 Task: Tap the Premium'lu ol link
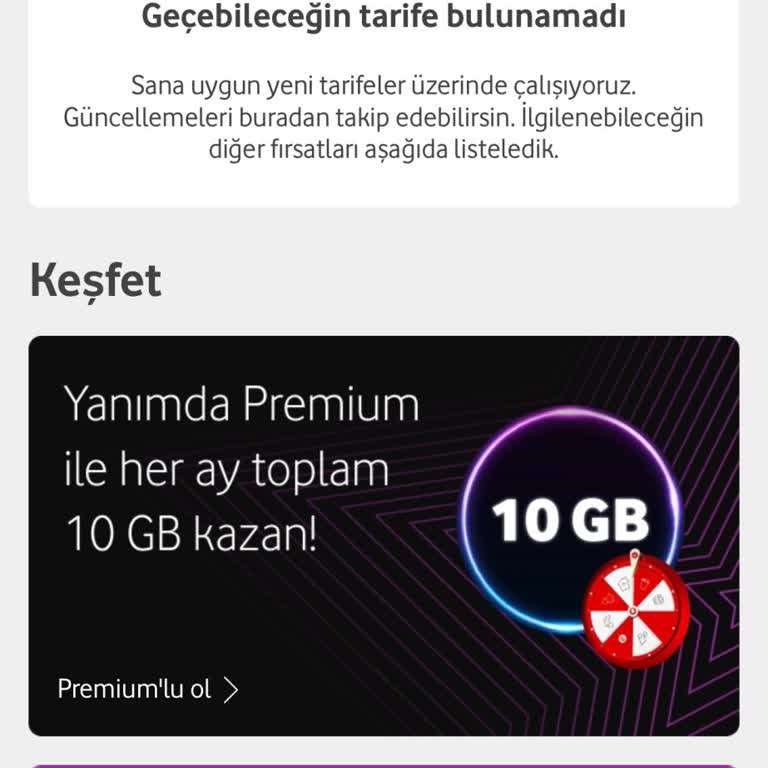[148, 690]
